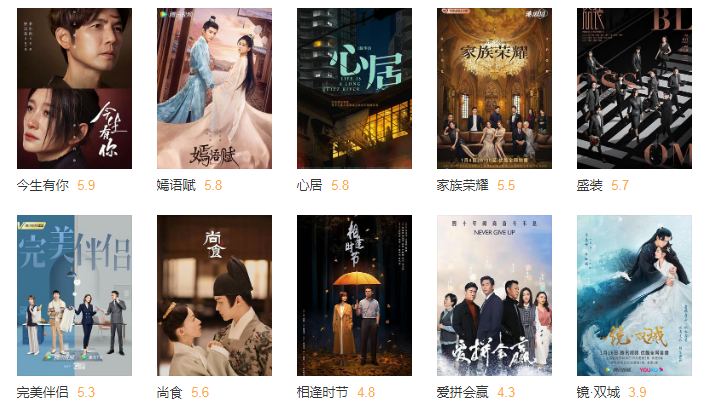View details for 心居
Viewport: 712px width, 408px height.
354,88
